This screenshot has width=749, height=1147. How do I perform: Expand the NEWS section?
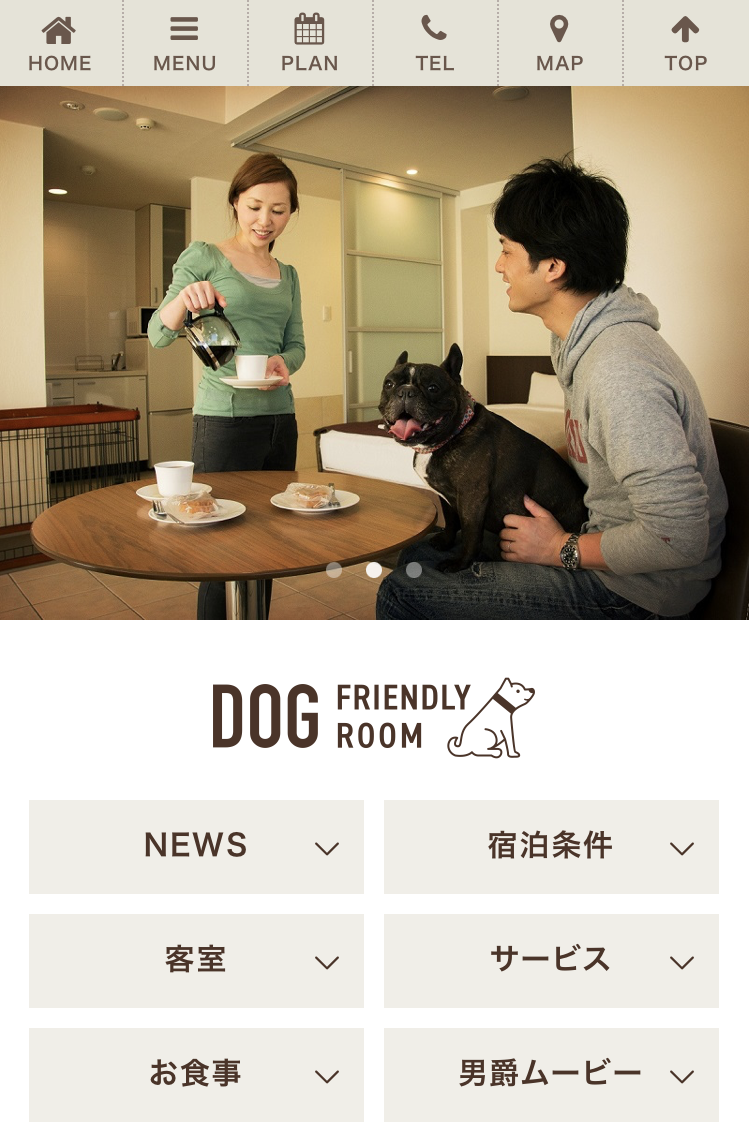(x=196, y=846)
